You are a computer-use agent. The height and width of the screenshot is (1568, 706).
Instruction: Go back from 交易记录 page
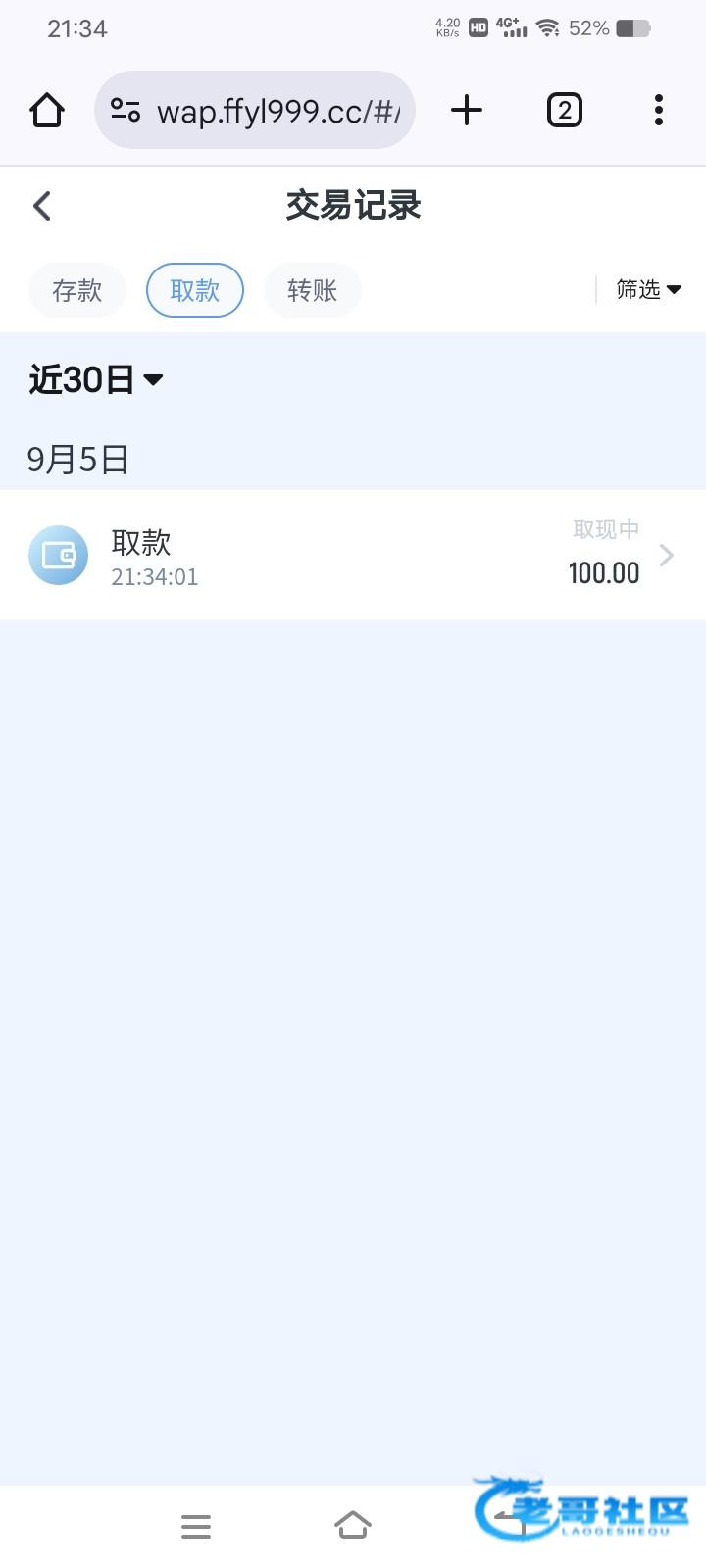(x=42, y=206)
